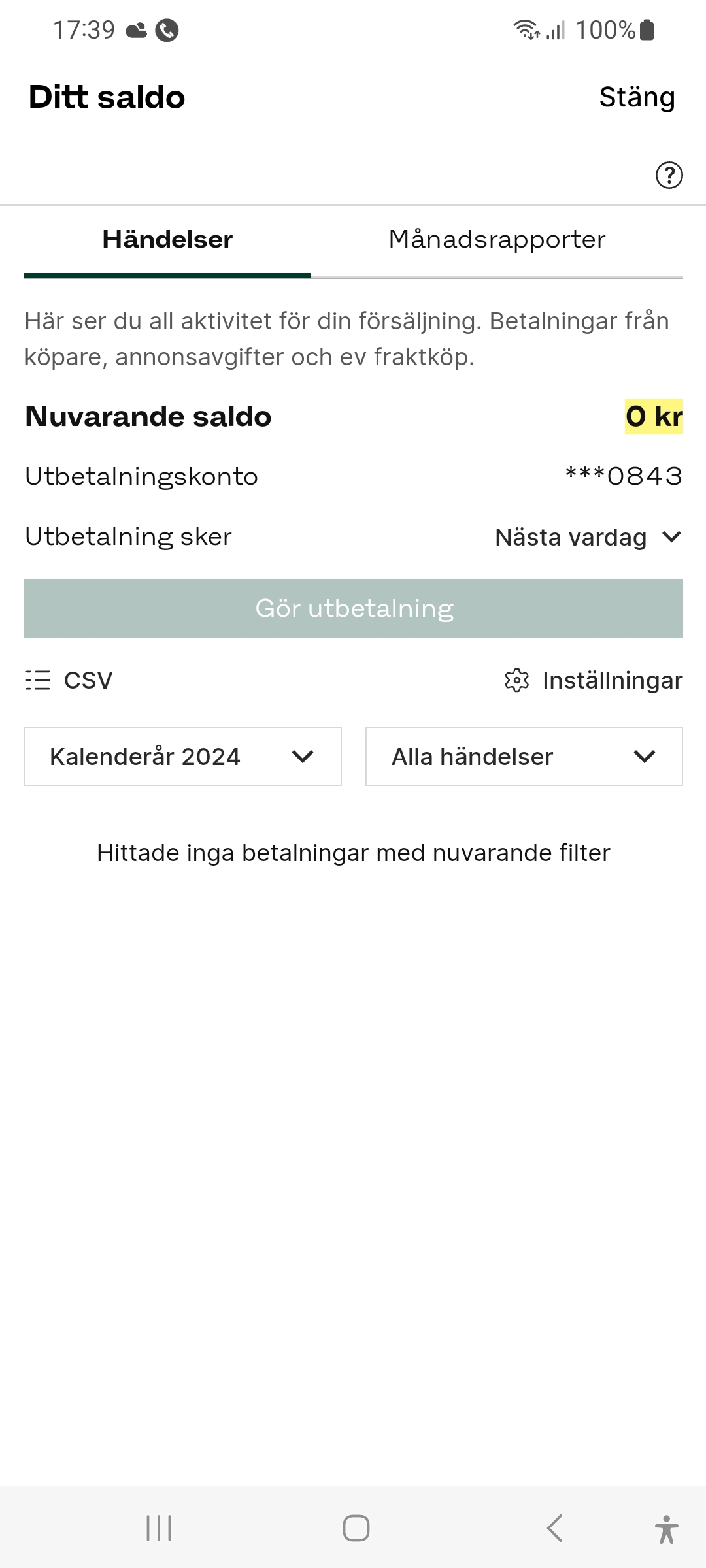
Task: Tap the Gör utbetalning button
Action: click(x=354, y=608)
